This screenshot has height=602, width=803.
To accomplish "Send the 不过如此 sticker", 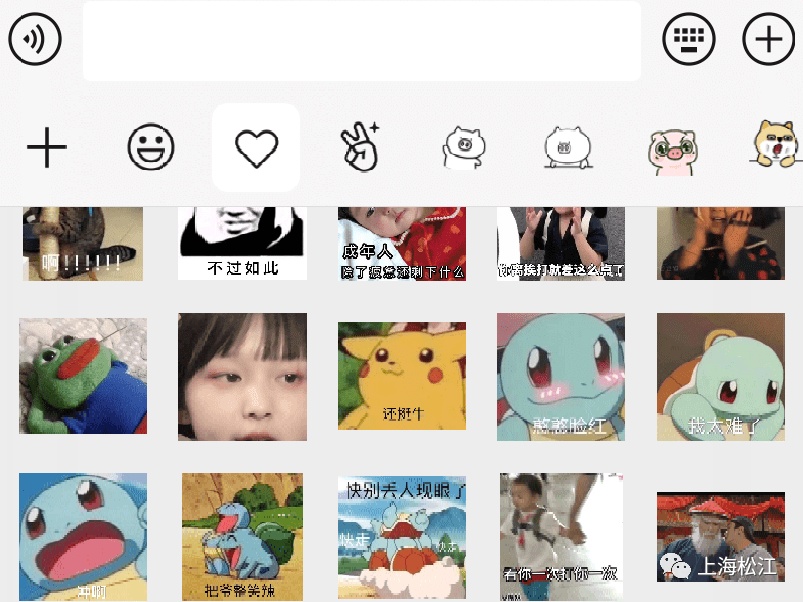I will (242, 243).
